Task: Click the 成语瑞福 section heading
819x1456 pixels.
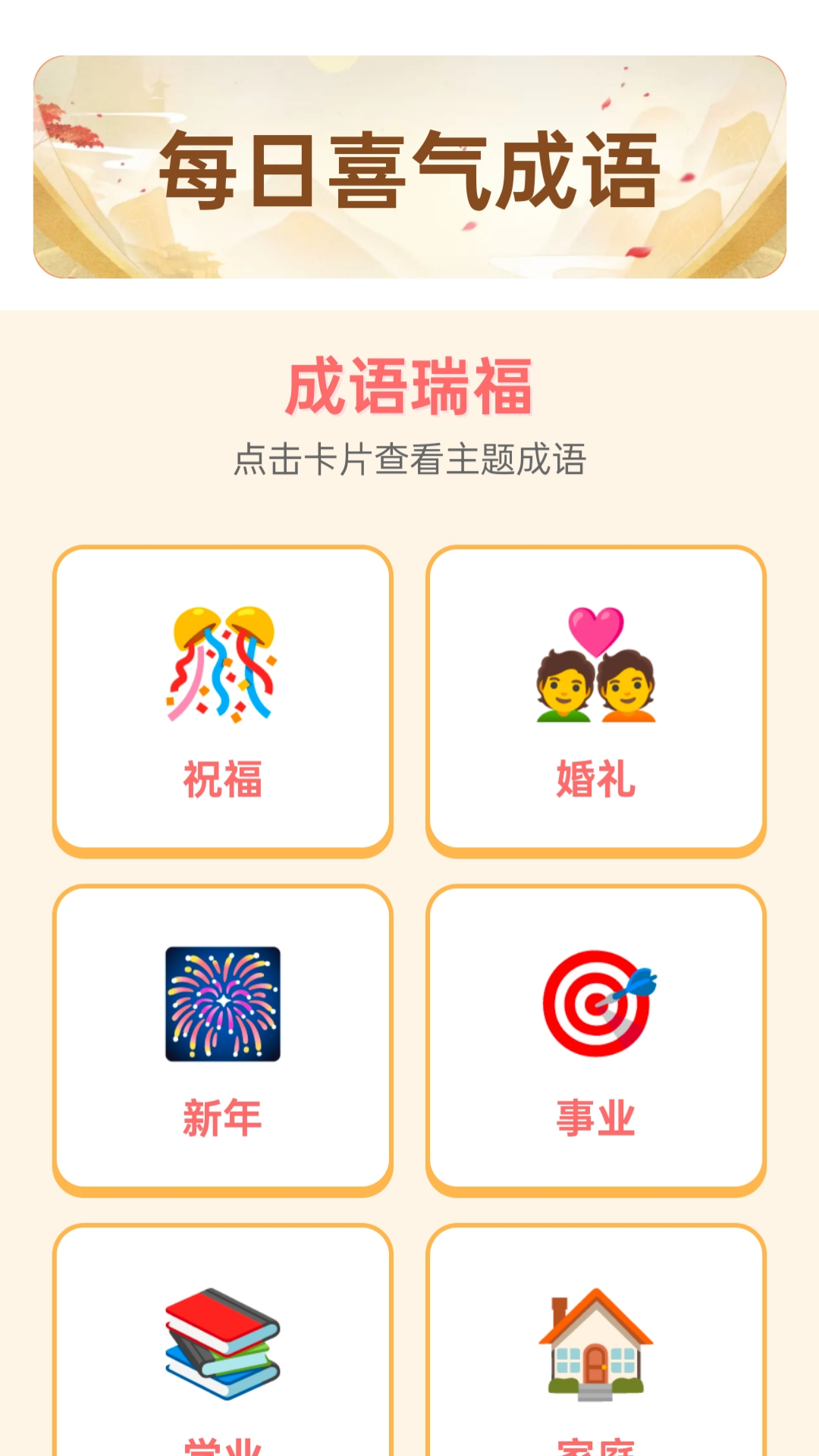Action: pyautogui.click(x=409, y=387)
